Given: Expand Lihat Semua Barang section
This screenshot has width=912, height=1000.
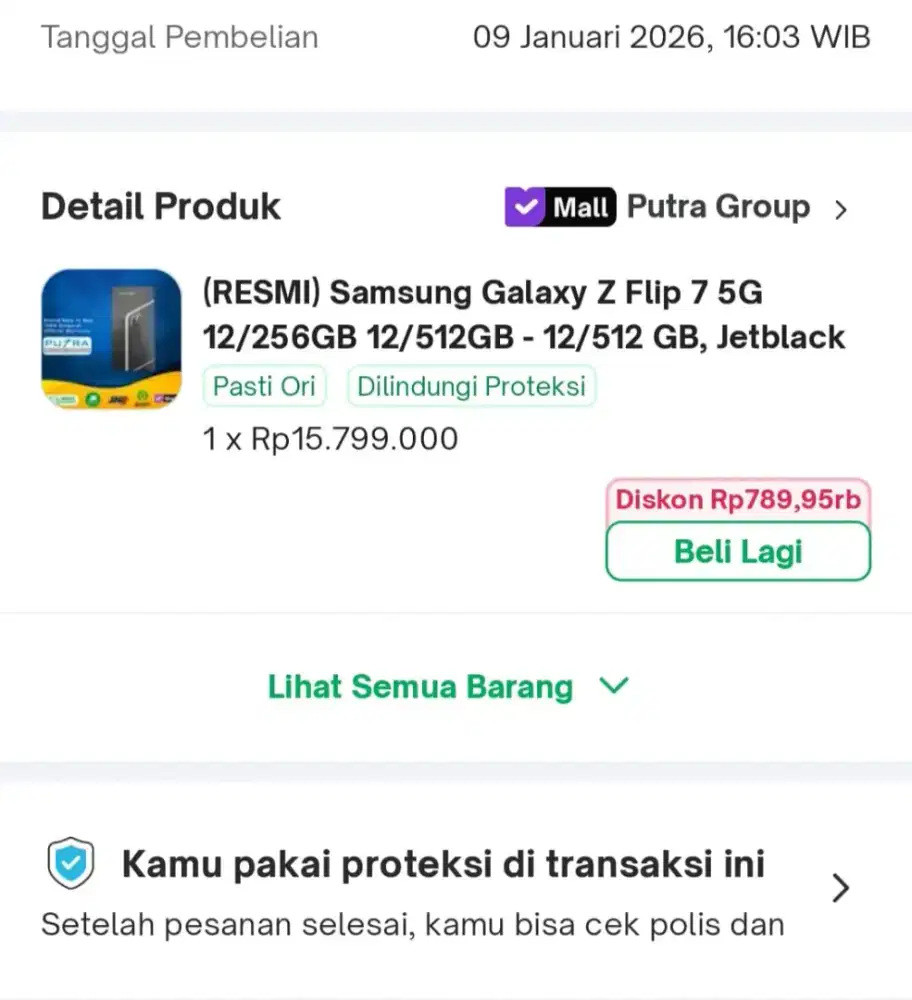Looking at the screenshot, I should pyautogui.click(x=419, y=687).
